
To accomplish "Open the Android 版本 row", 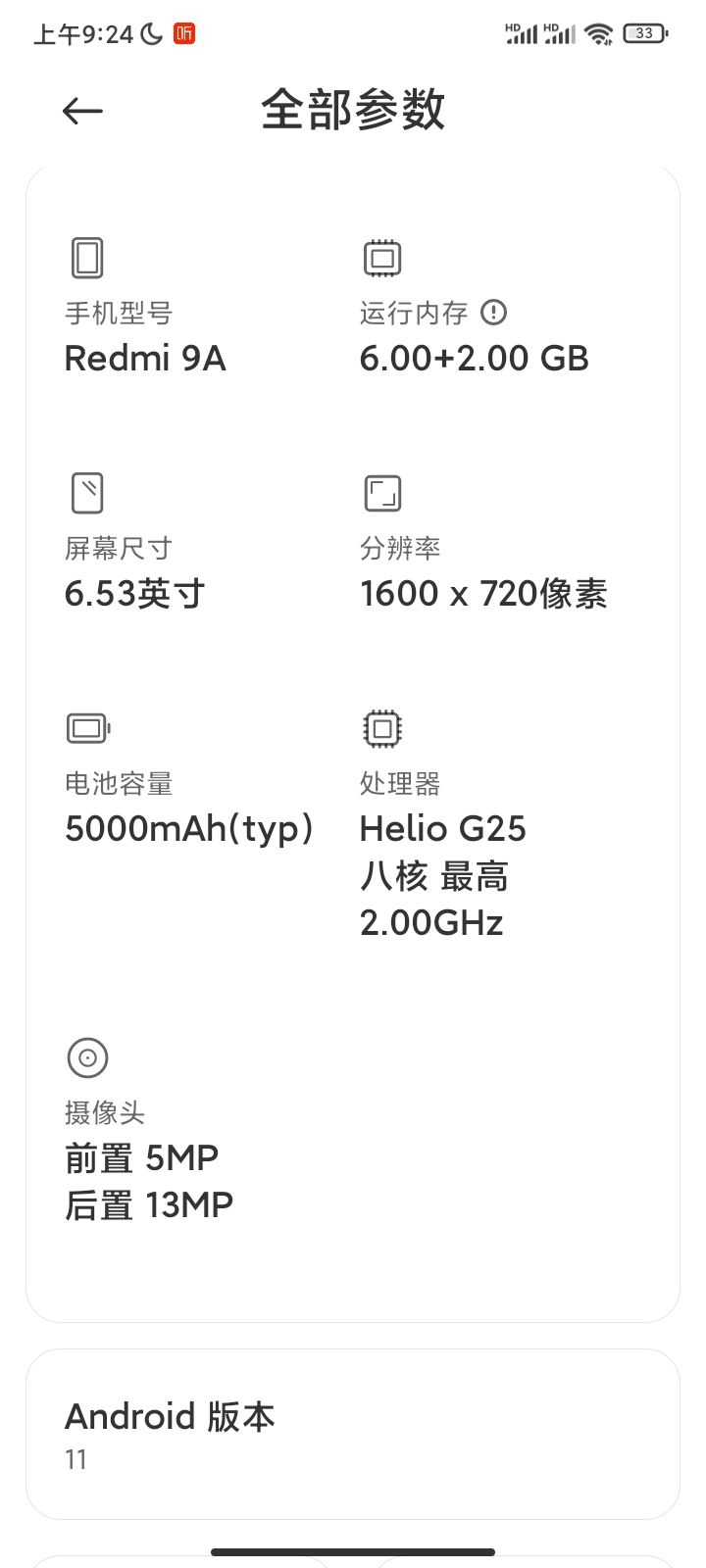I will click(352, 1434).
